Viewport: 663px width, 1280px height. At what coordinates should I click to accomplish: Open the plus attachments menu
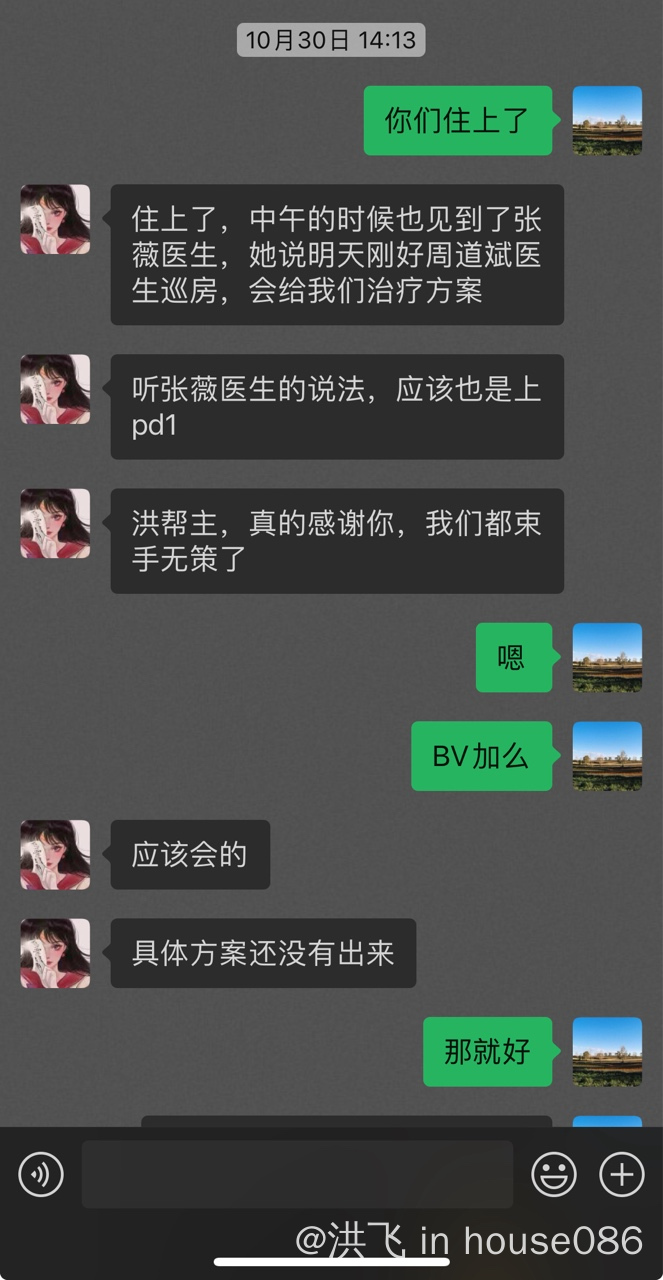pyautogui.click(x=621, y=1174)
